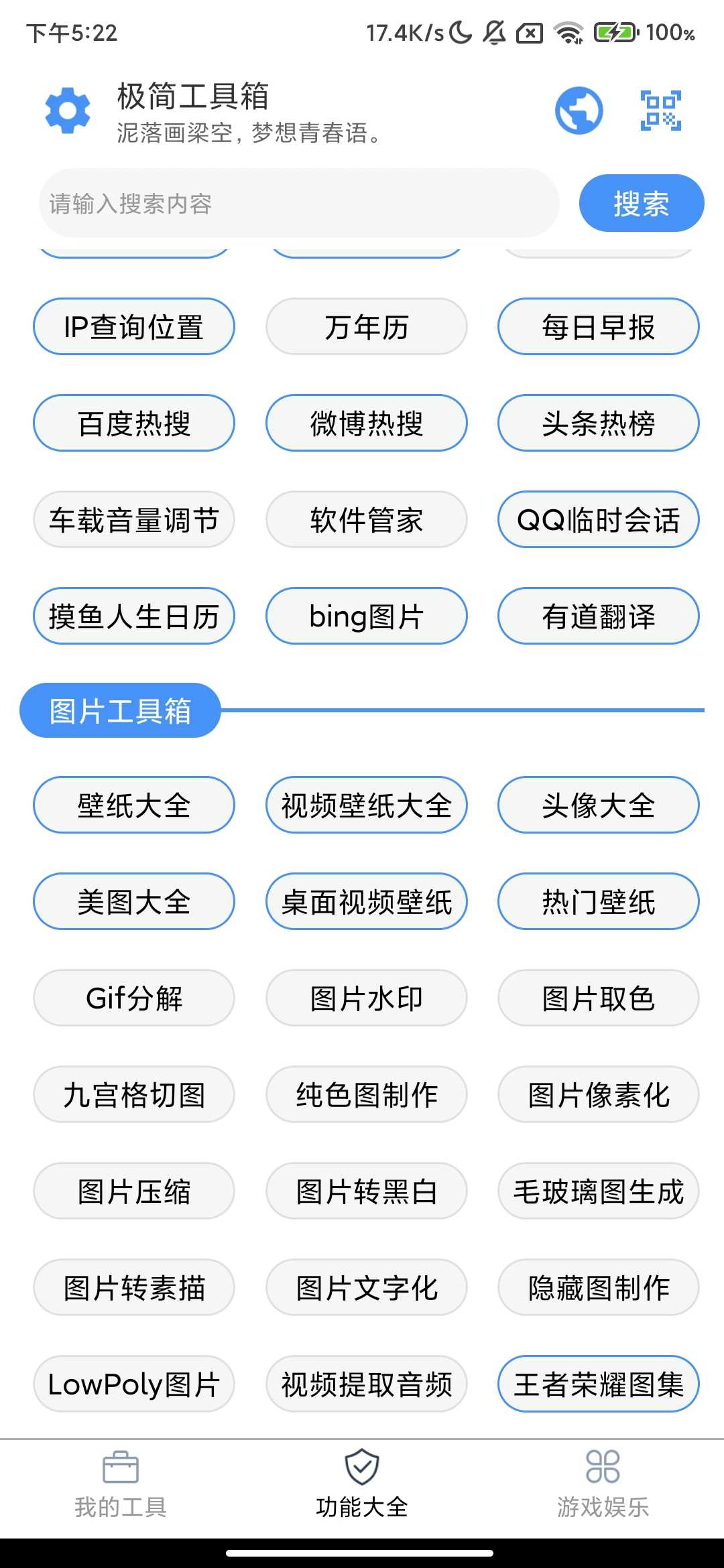Open 微博热搜 trending list
This screenshot has width=724, height=1568.
pos(366,423)
